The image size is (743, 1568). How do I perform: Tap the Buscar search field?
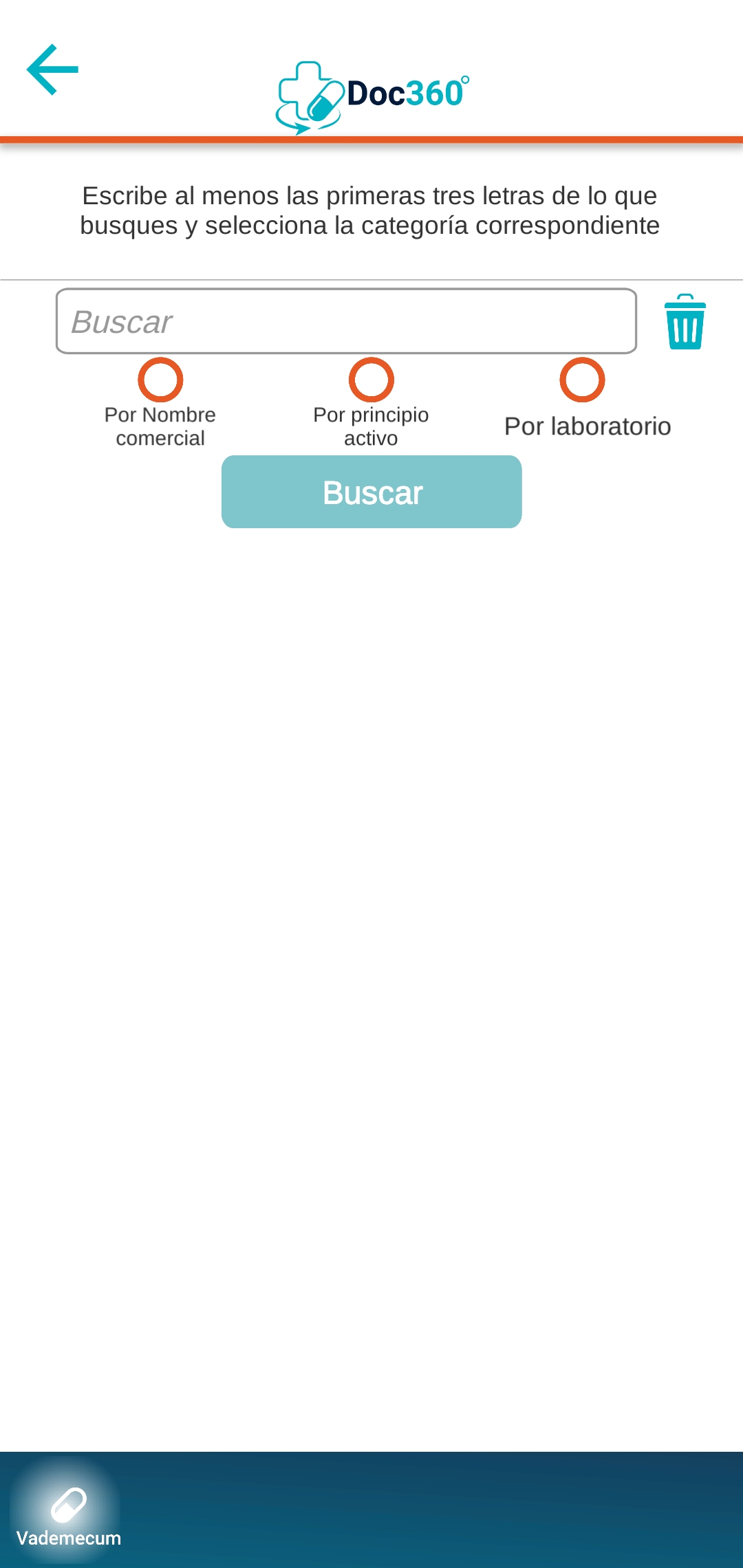346,321
